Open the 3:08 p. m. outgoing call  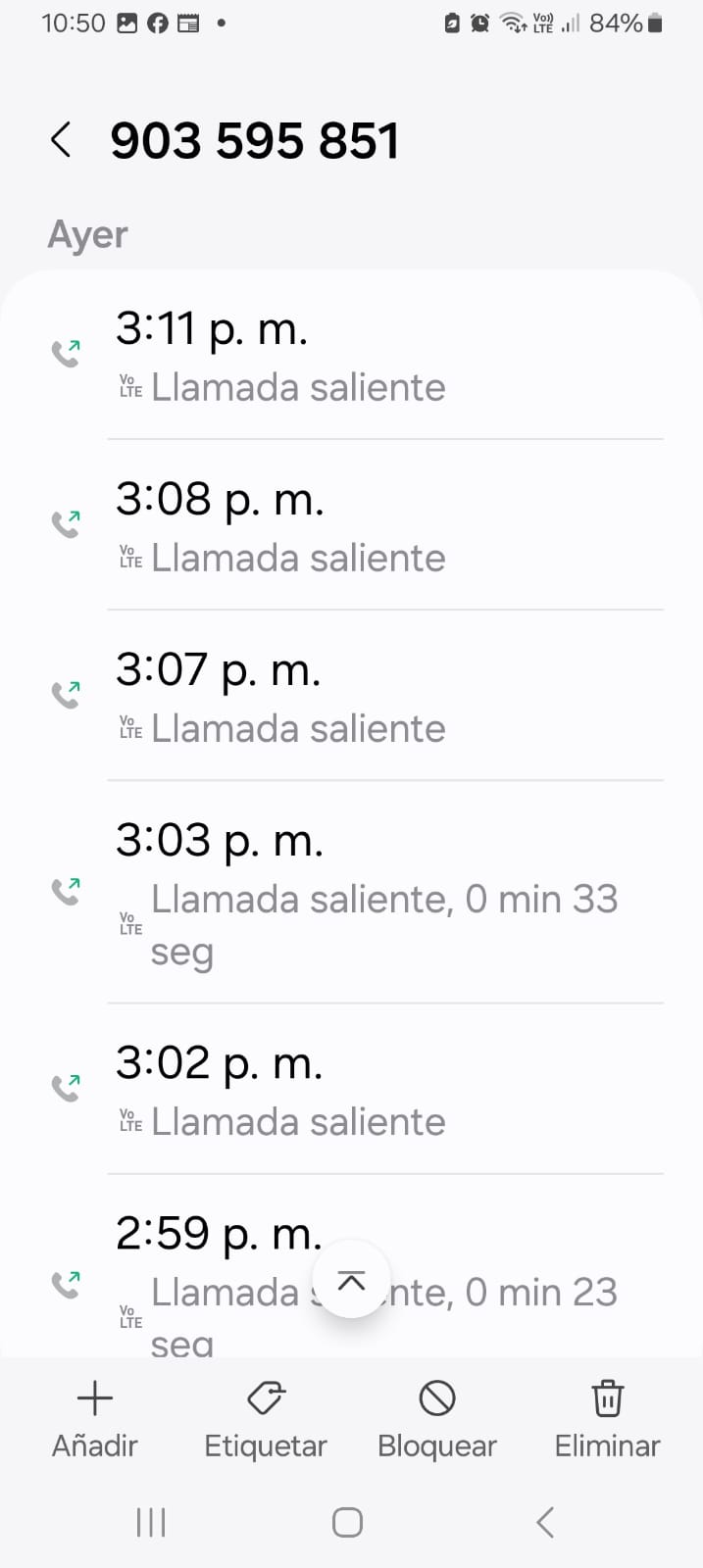382,525
